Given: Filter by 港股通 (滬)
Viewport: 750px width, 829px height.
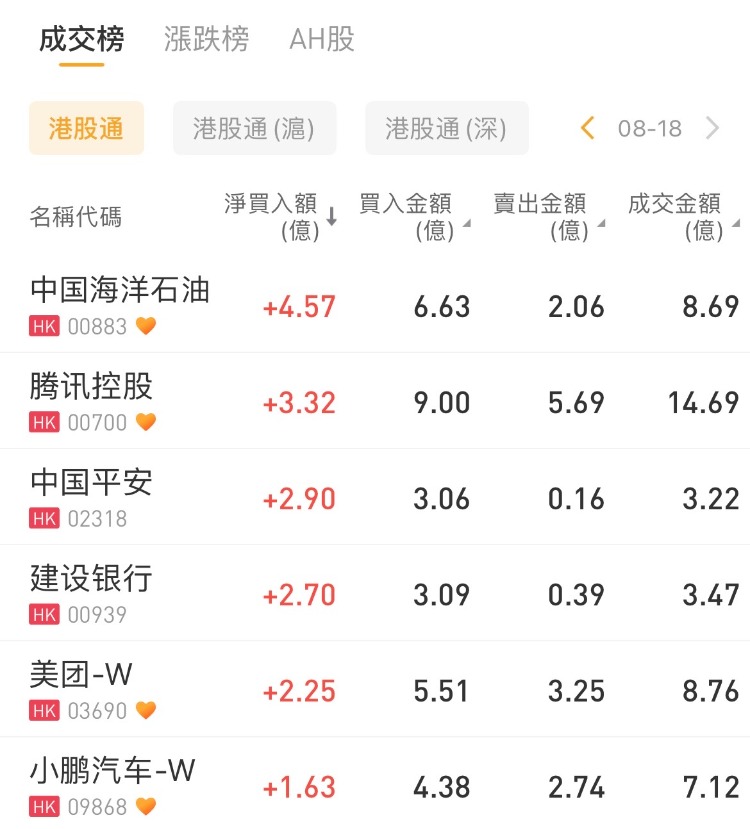Looking at the screenshot, I should [254, 128].
